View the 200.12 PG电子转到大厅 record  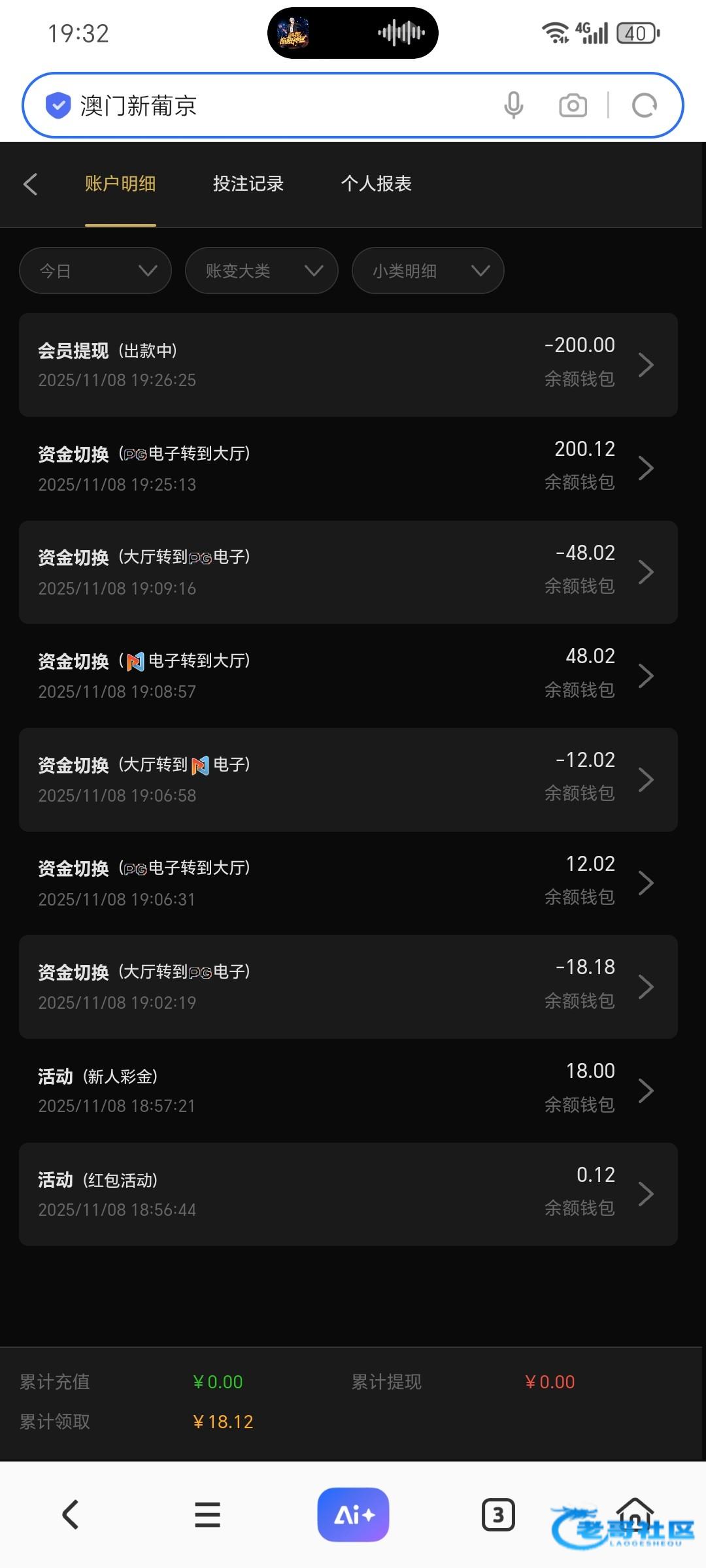[x=348, y=468]
